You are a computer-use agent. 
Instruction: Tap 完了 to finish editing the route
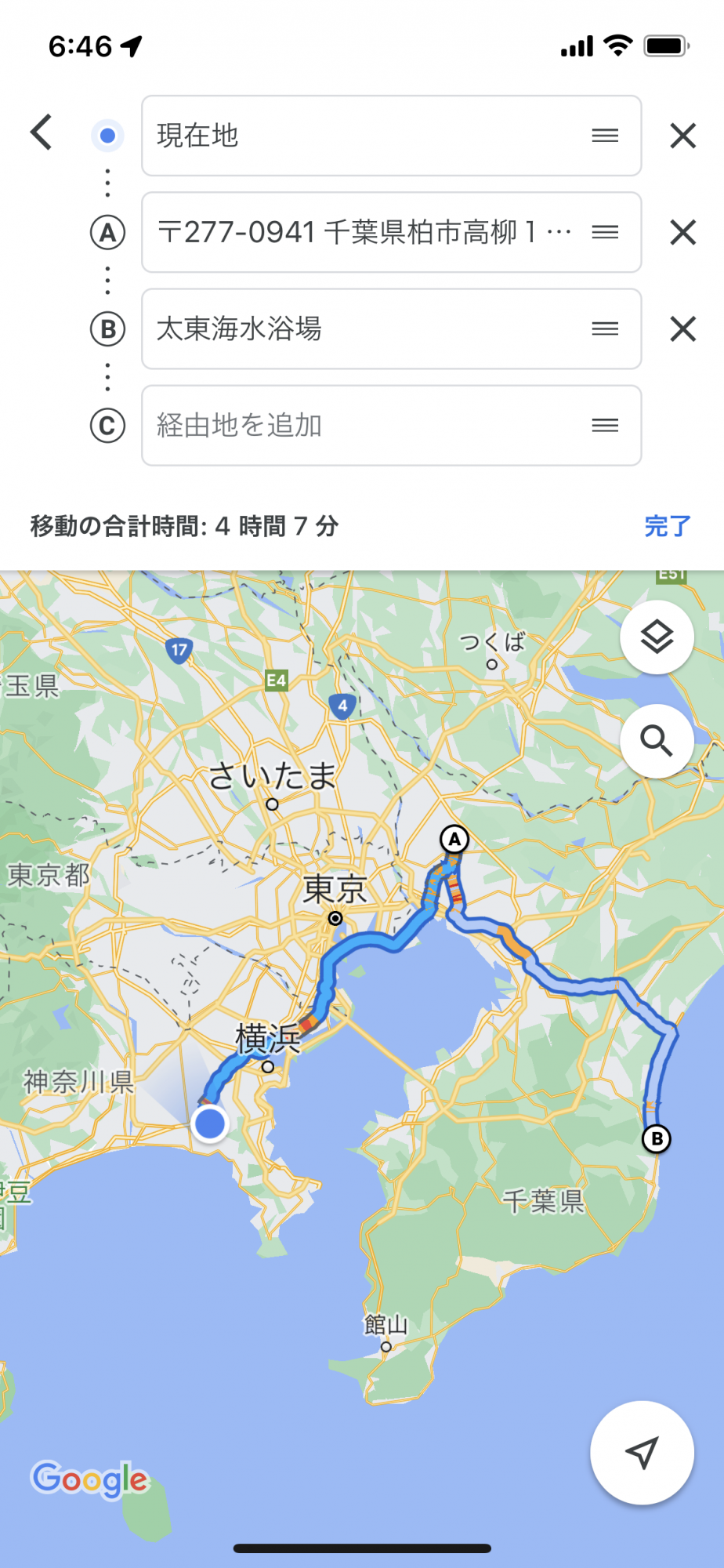[668, 526]
